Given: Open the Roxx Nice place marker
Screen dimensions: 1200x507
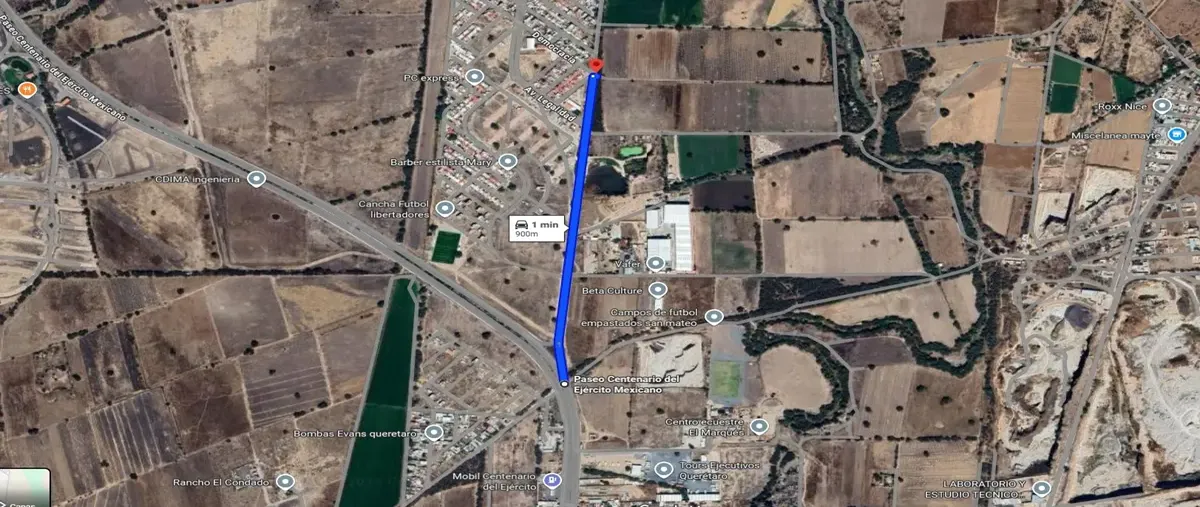Looking at the screenshot, I should pos(1161,106).
